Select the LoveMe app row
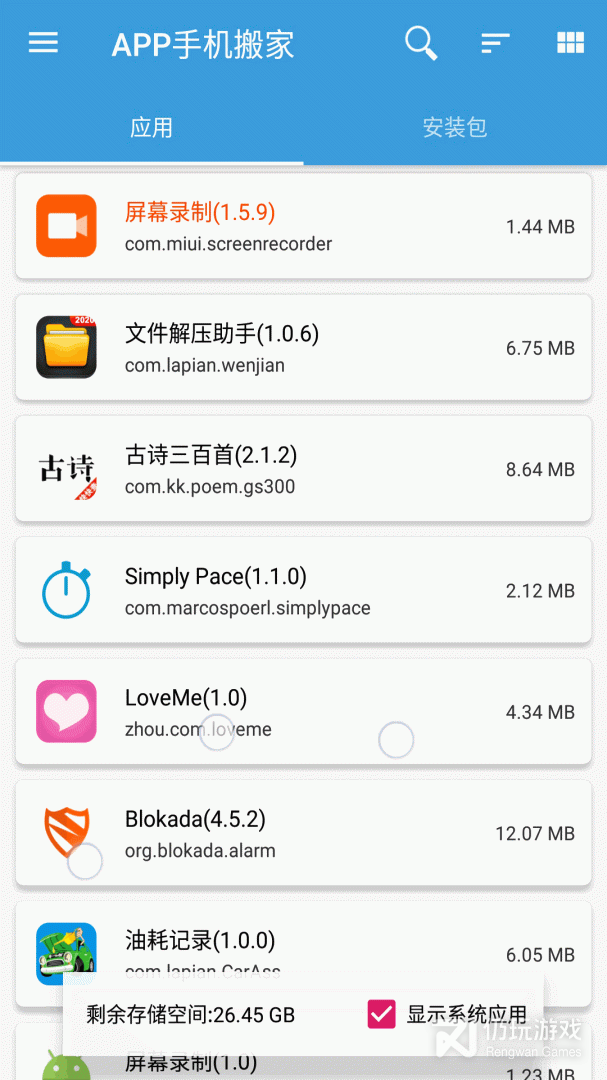Screen dimensions: 607x1080 point(303,711)
